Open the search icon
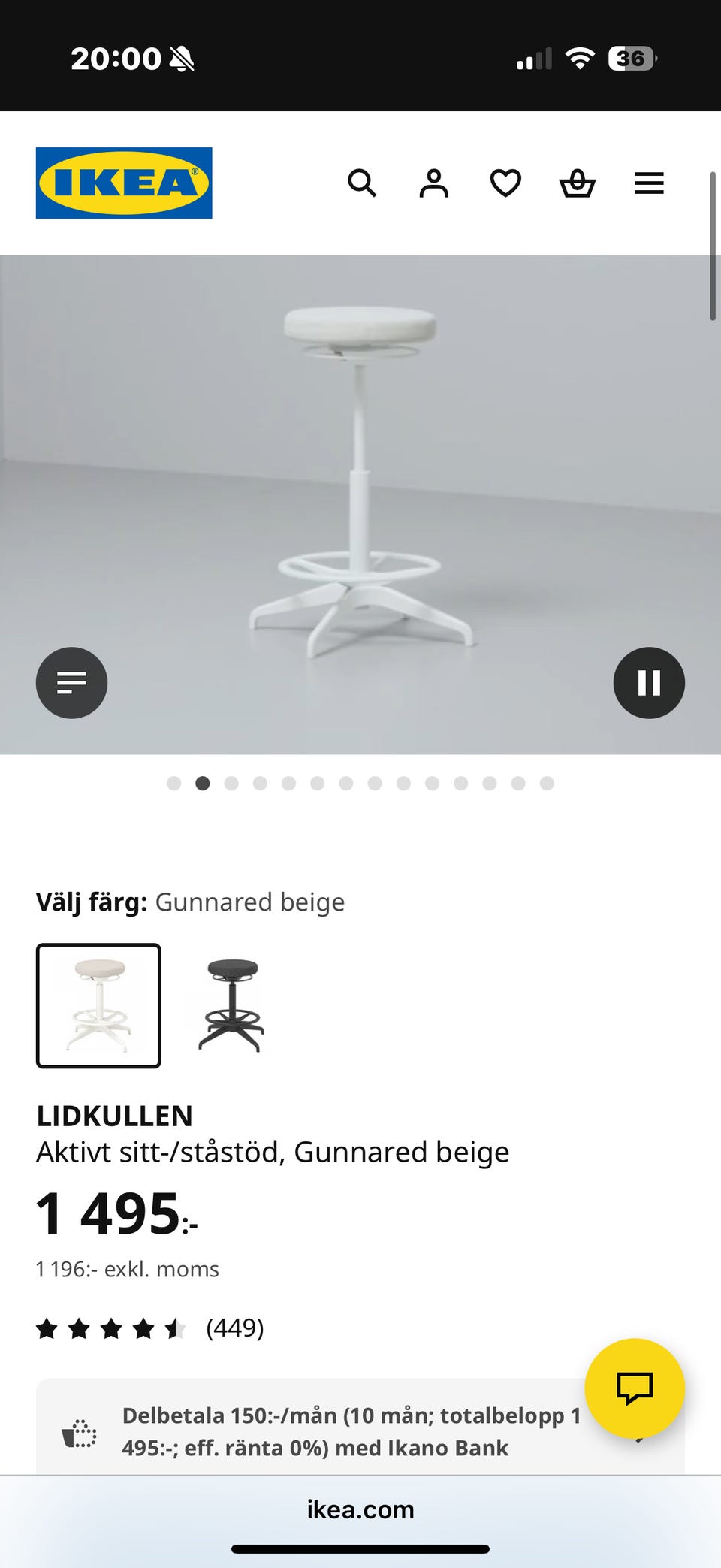 click(363, 183)
